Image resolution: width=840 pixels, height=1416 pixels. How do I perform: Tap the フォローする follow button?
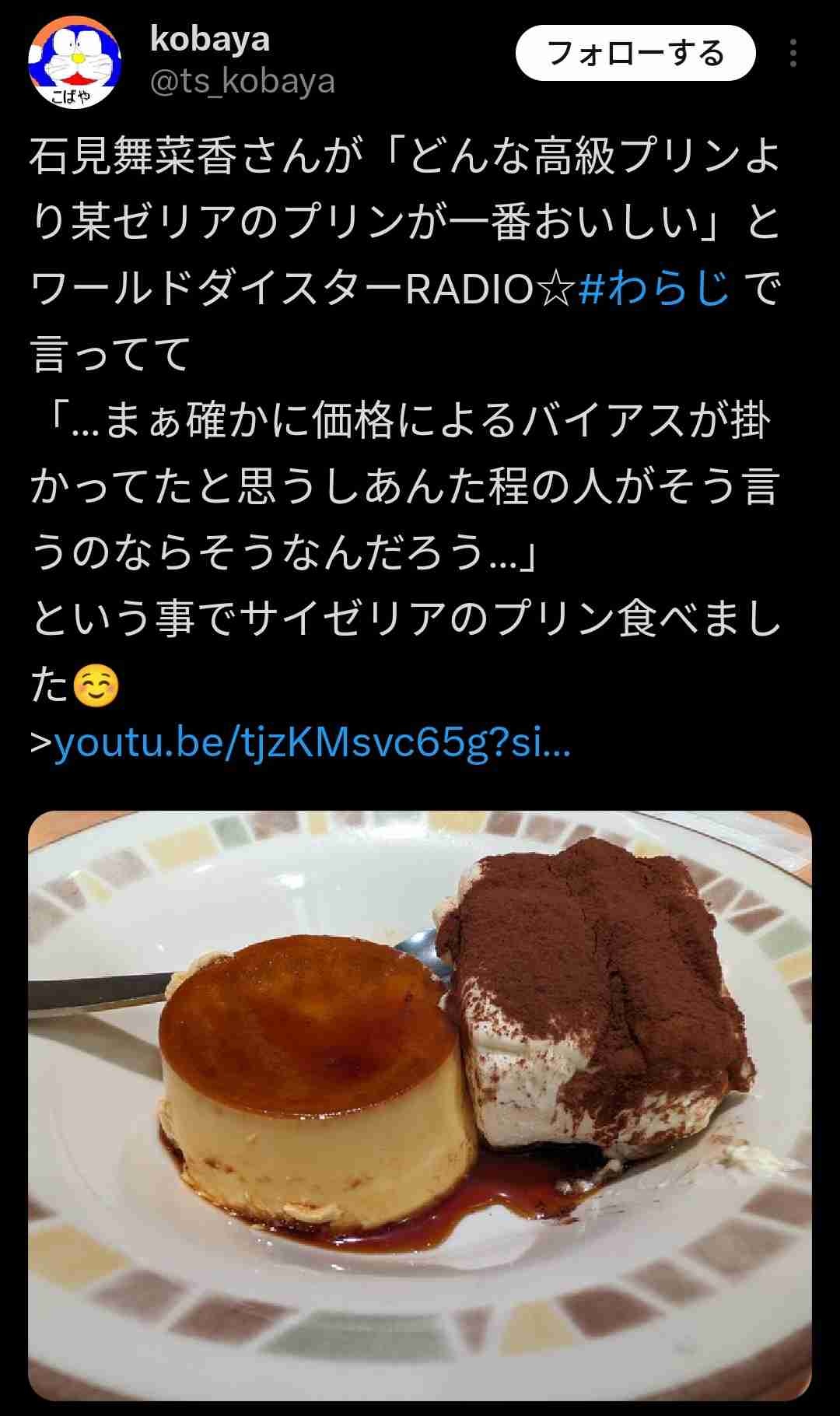pyautogui.click(x=635, y=54)
